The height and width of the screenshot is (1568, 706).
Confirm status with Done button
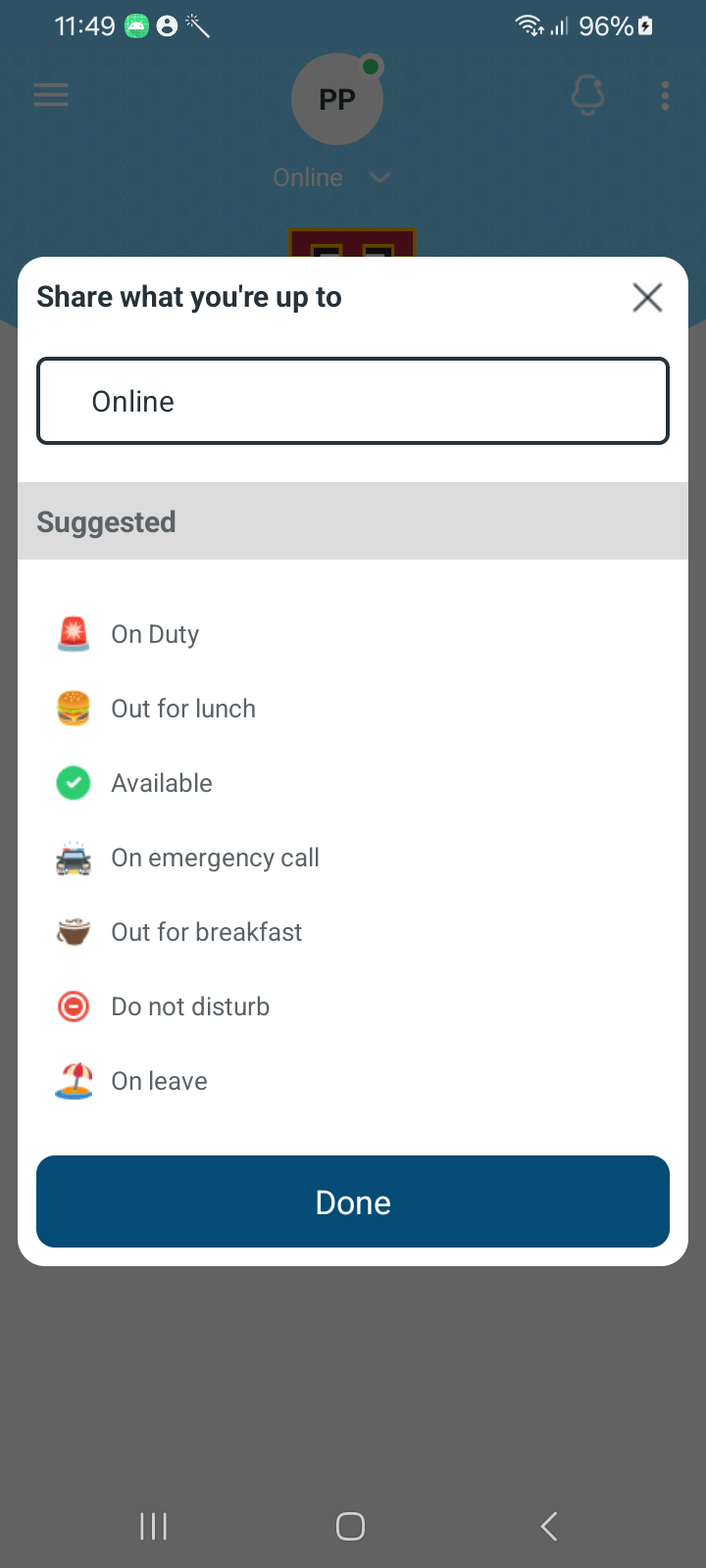point(353,1201)
